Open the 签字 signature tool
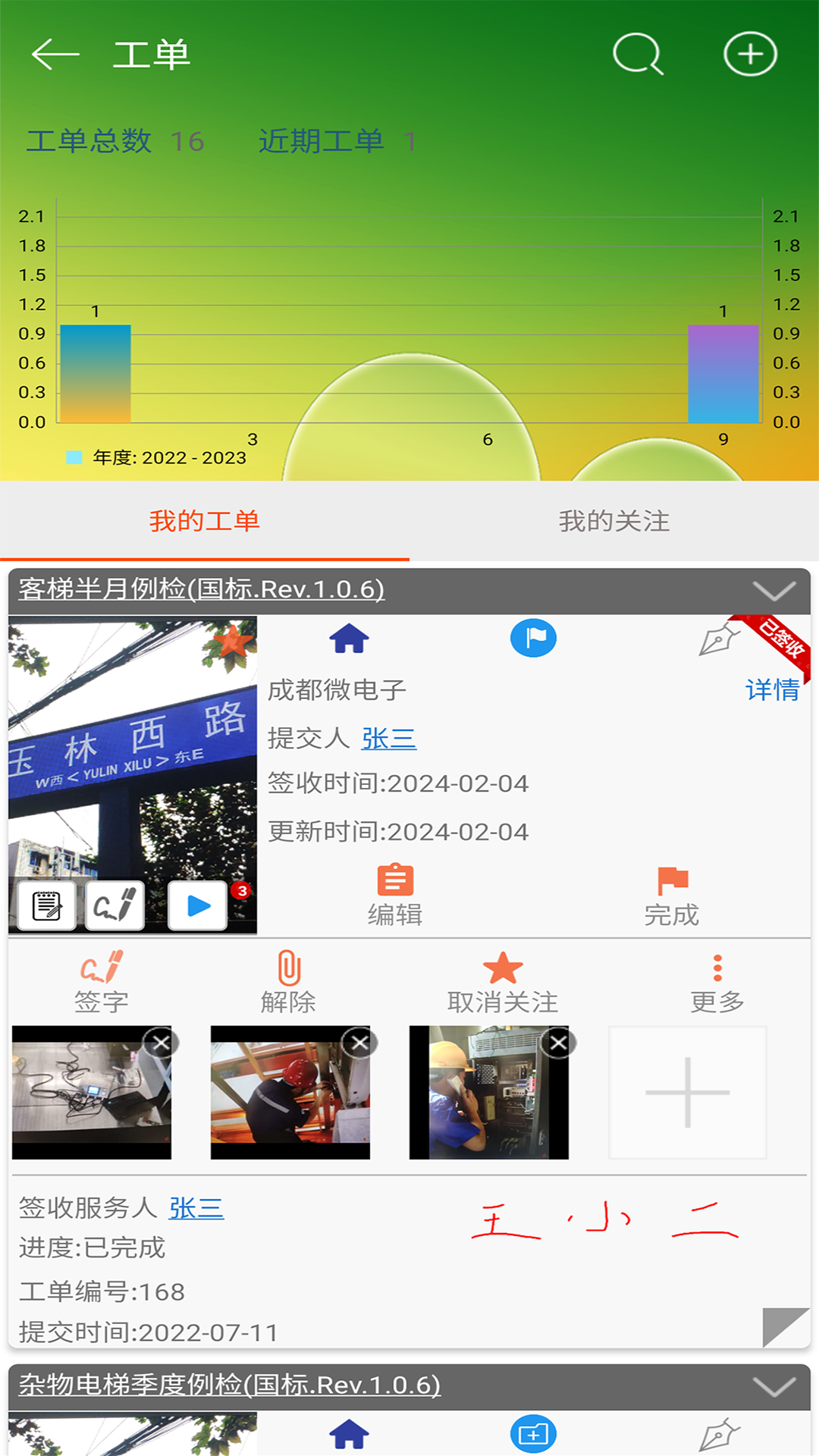819x1456 pixels. 102,978
